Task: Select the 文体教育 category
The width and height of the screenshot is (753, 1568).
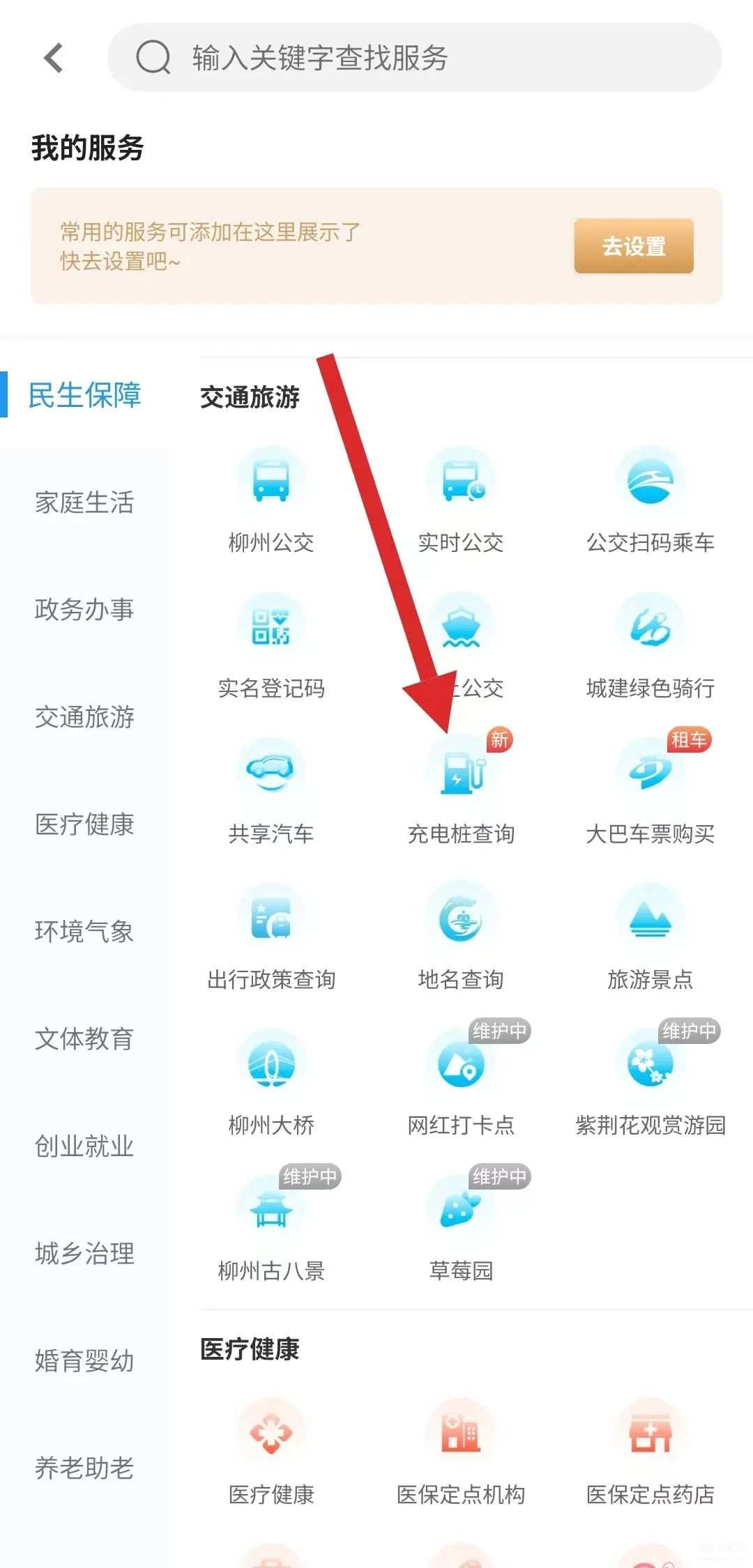Action: coord(84,1038)
